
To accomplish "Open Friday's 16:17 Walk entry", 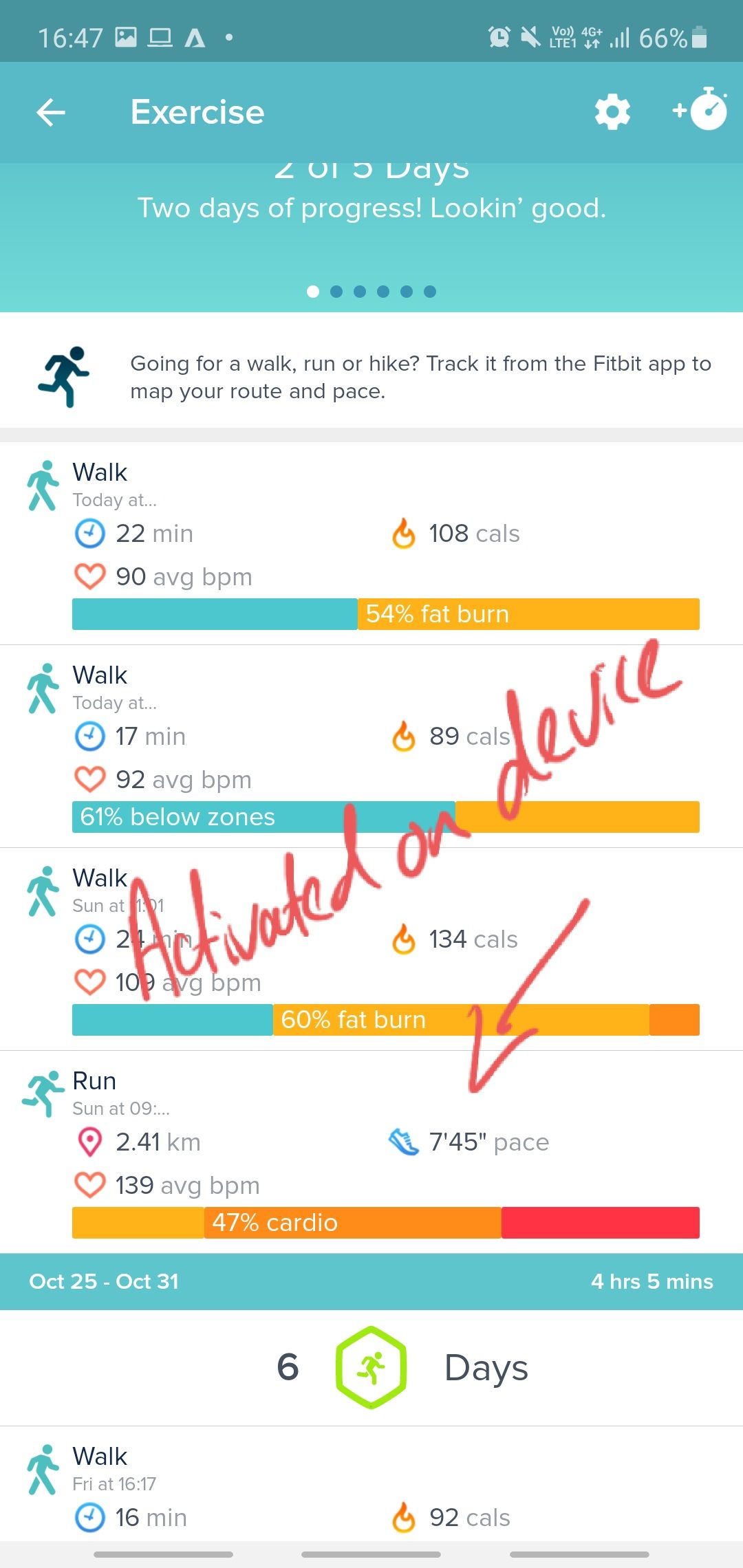I will coord(371,1485).
